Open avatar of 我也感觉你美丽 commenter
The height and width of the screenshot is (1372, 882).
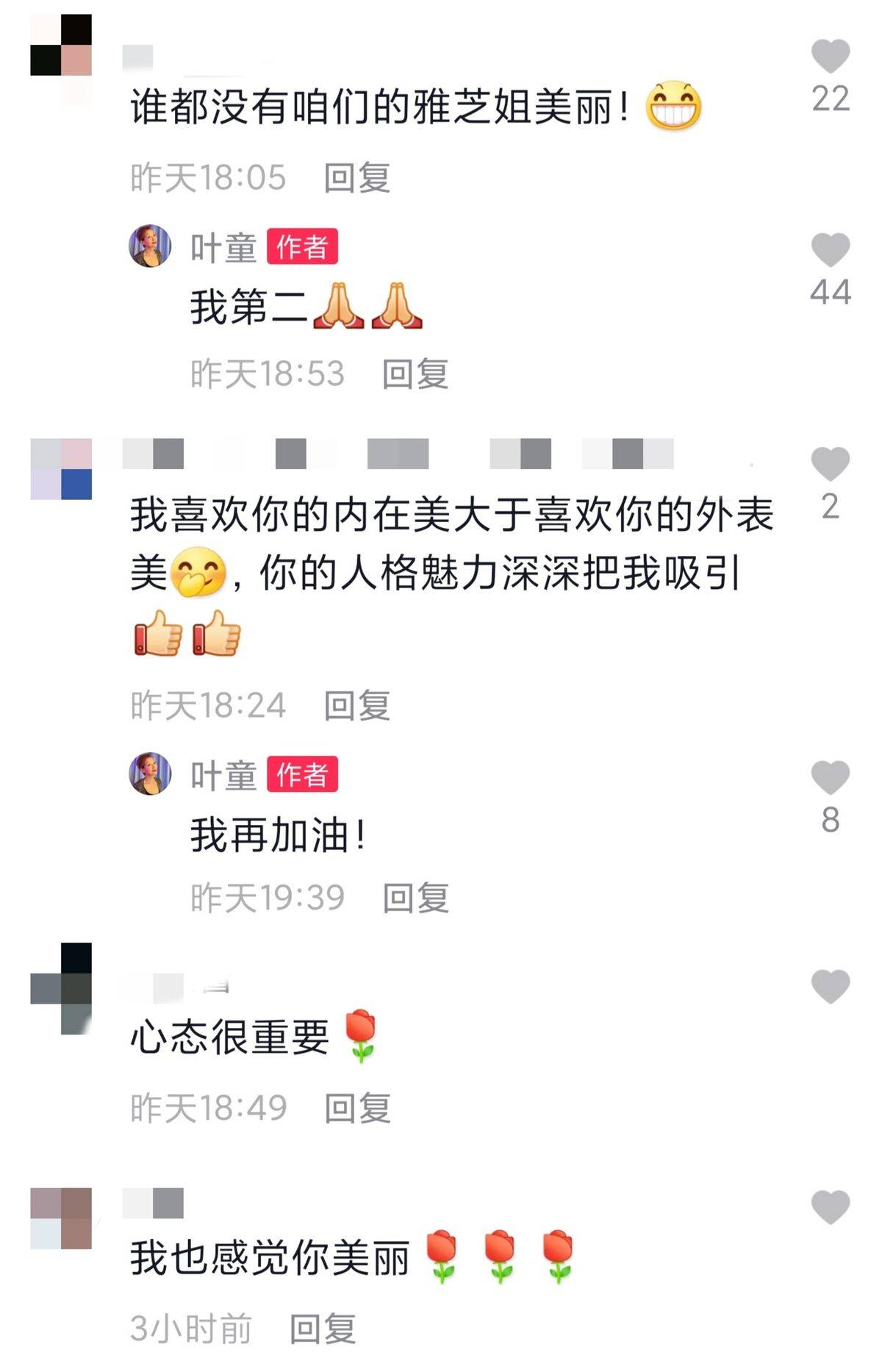[61, 1218]
